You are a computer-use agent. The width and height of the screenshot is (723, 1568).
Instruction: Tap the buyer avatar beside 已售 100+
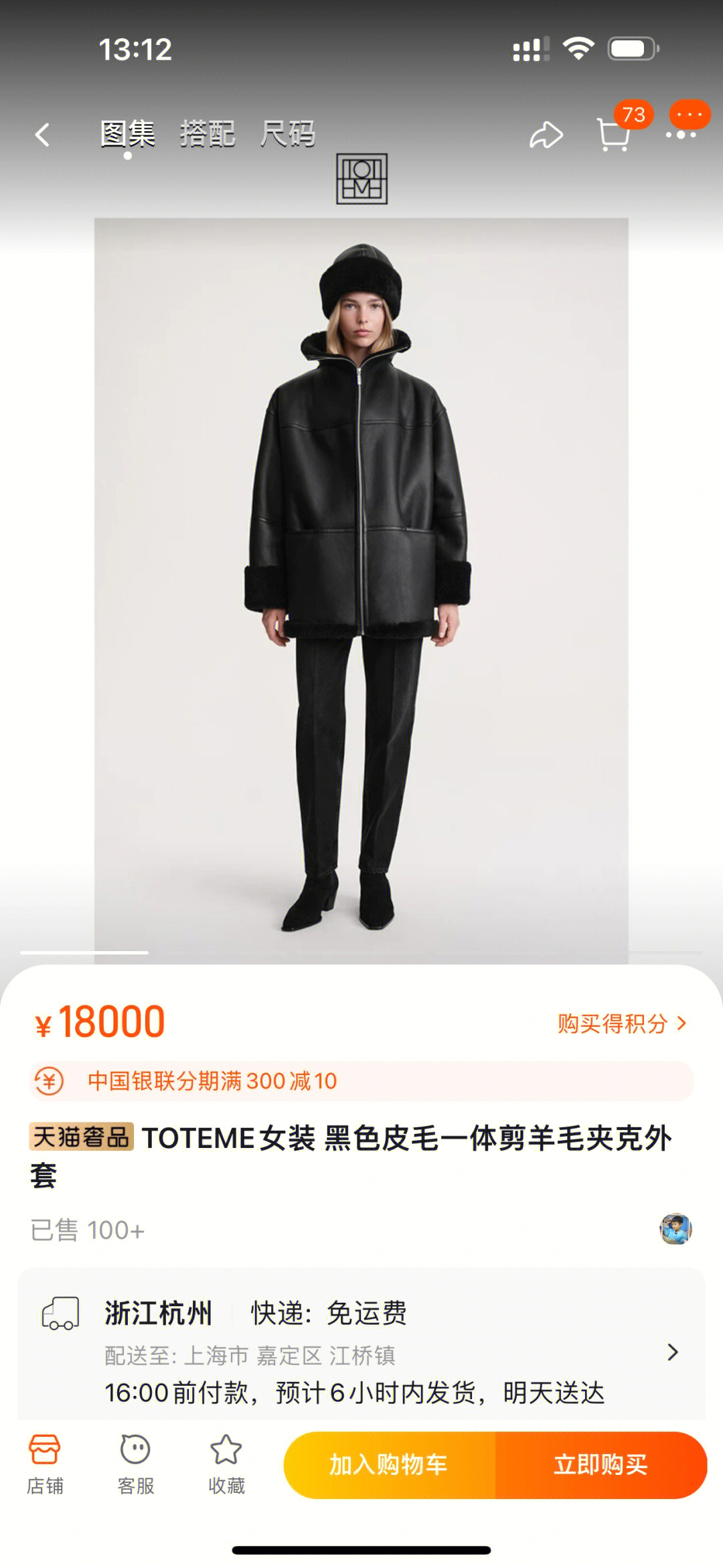[675, 1229]
